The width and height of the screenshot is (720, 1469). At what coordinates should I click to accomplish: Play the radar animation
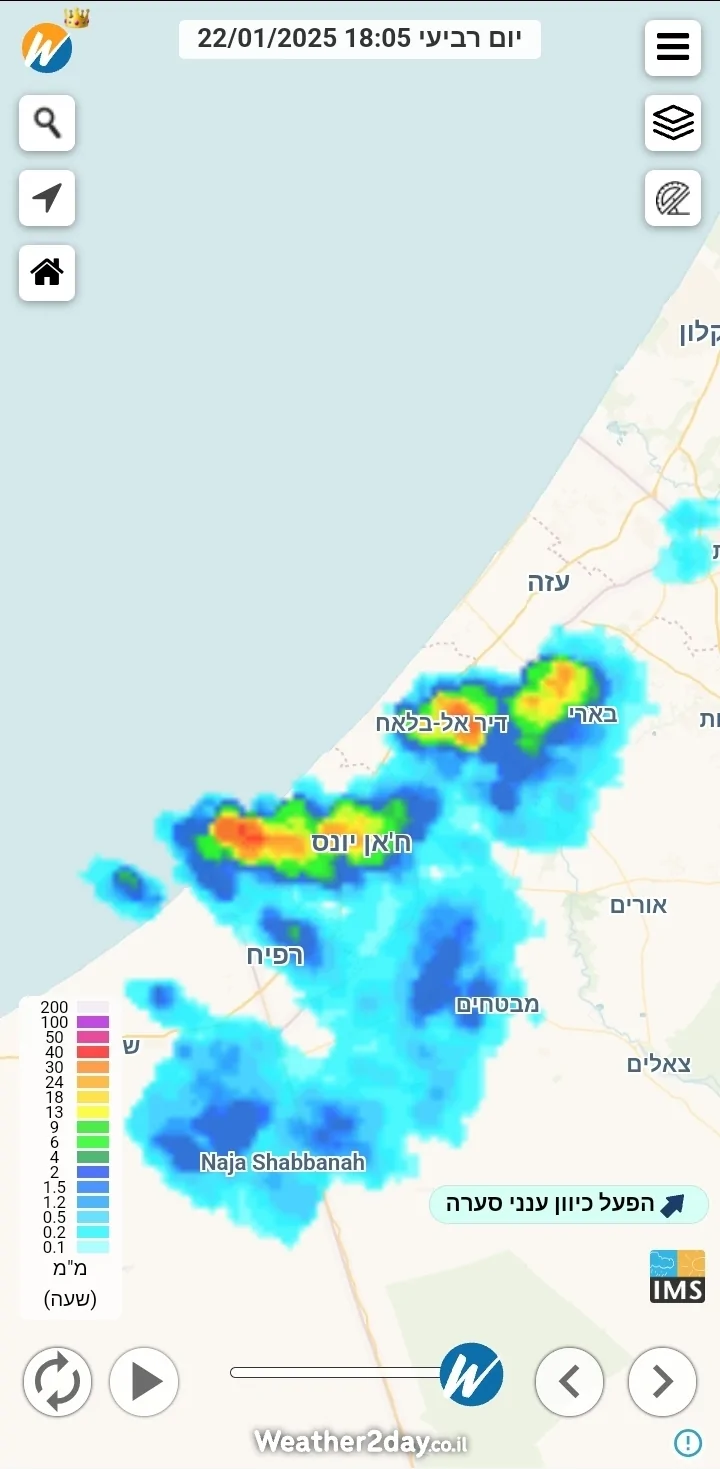click(144, 1382)
